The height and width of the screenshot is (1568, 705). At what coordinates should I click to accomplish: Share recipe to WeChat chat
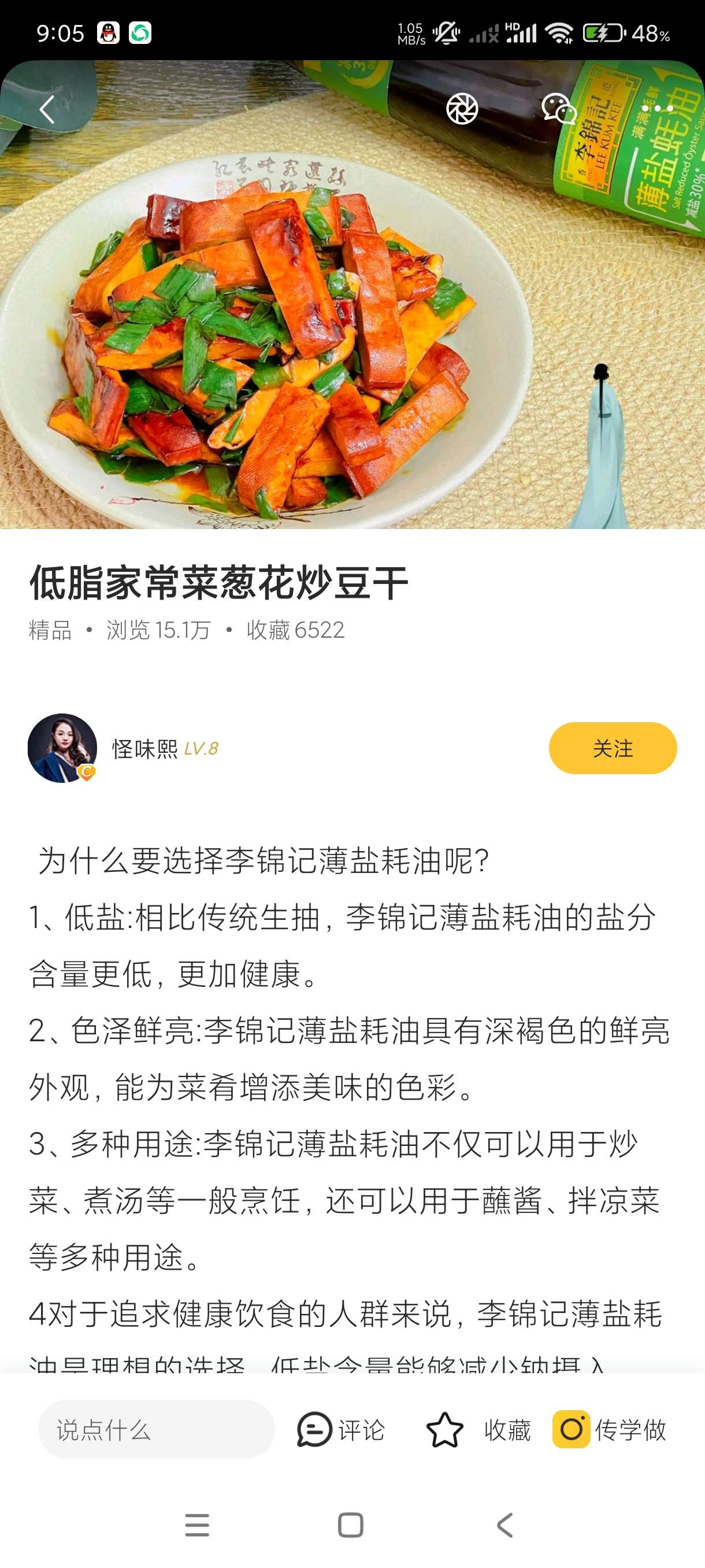[558, 110]
